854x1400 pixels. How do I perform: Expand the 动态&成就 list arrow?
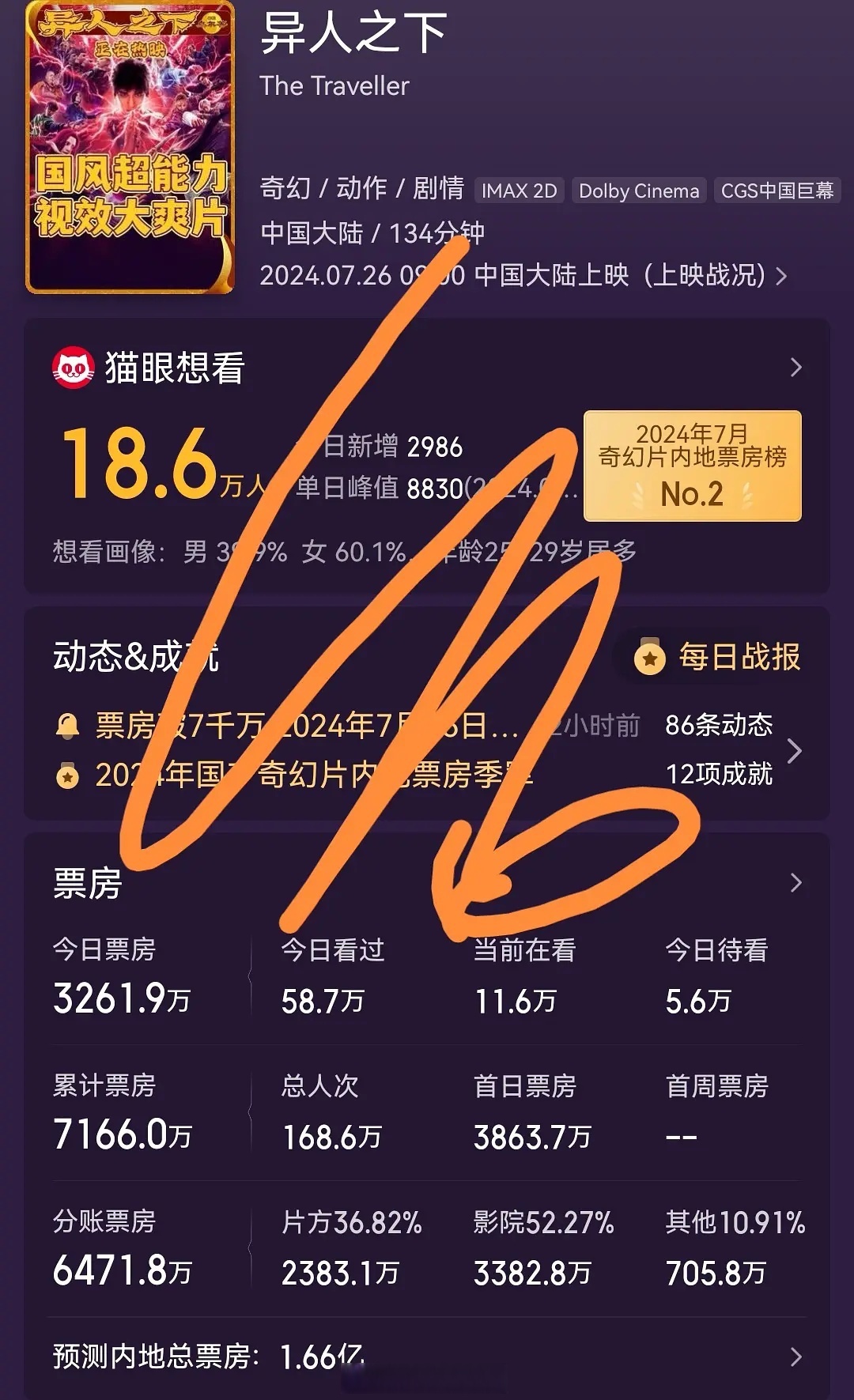coord(793,749)
